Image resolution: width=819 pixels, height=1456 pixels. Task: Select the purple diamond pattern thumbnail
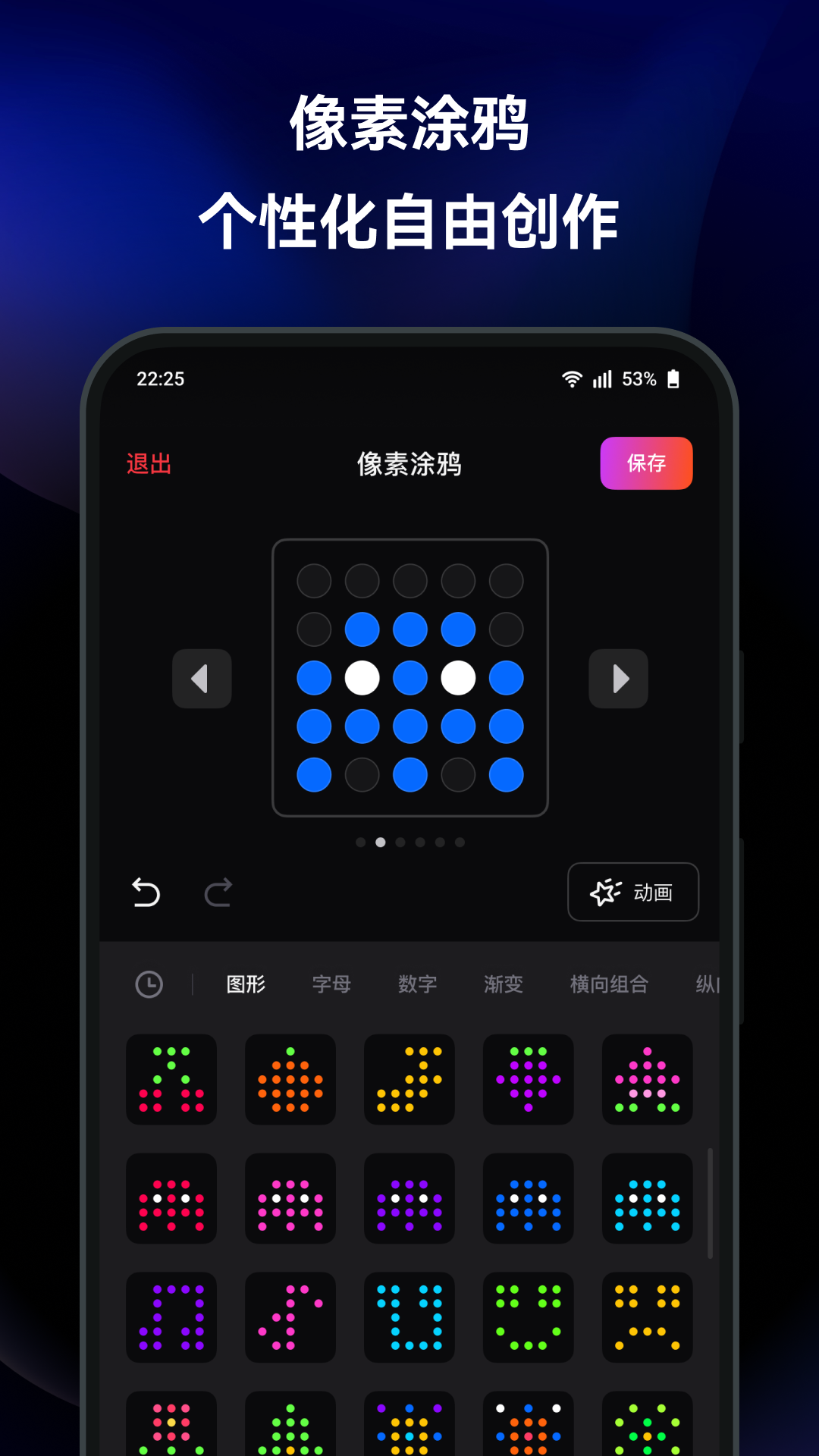(529, 1080)
